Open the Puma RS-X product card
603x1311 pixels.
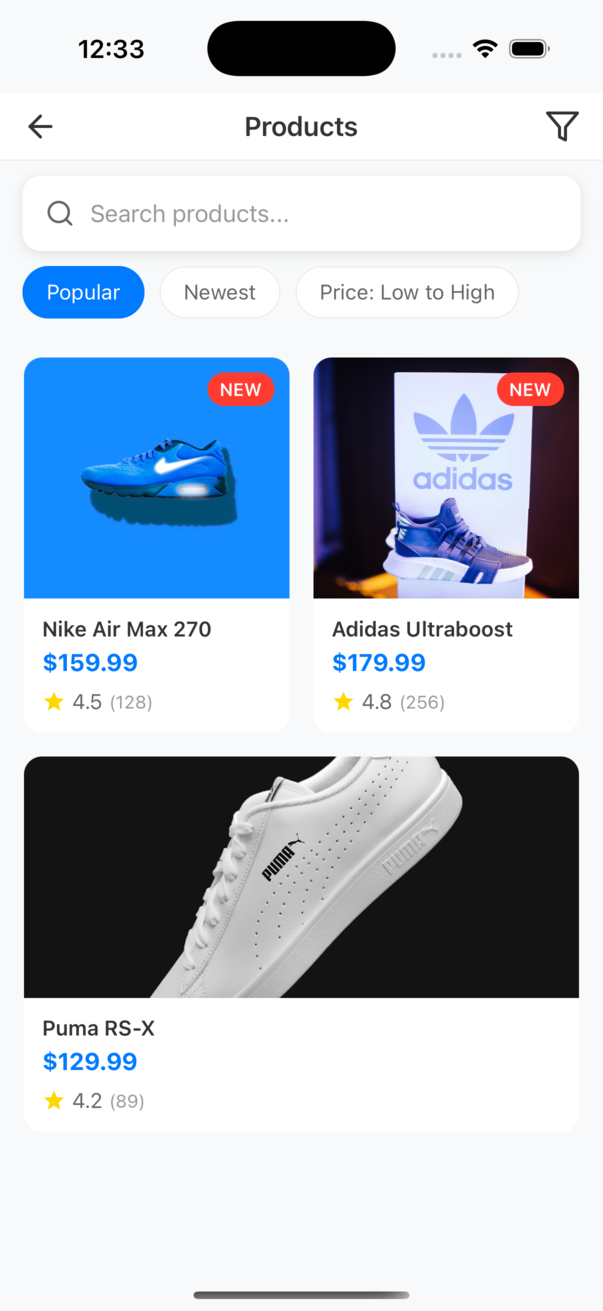tap(301, 943)
